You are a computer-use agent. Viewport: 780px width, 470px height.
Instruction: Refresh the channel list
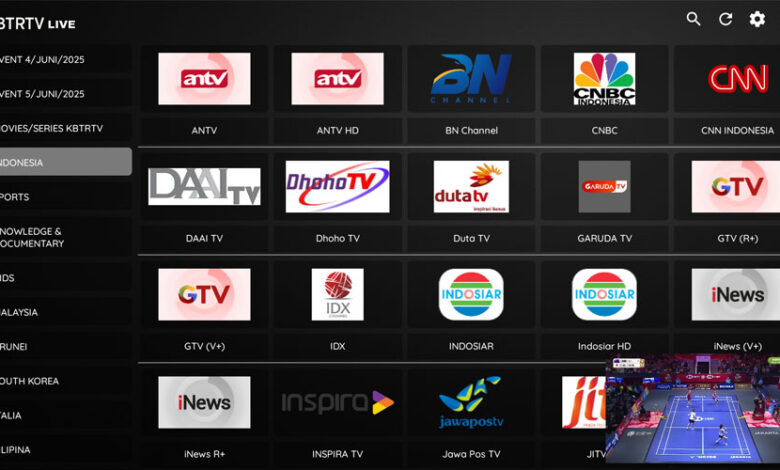tap(726, 19)
